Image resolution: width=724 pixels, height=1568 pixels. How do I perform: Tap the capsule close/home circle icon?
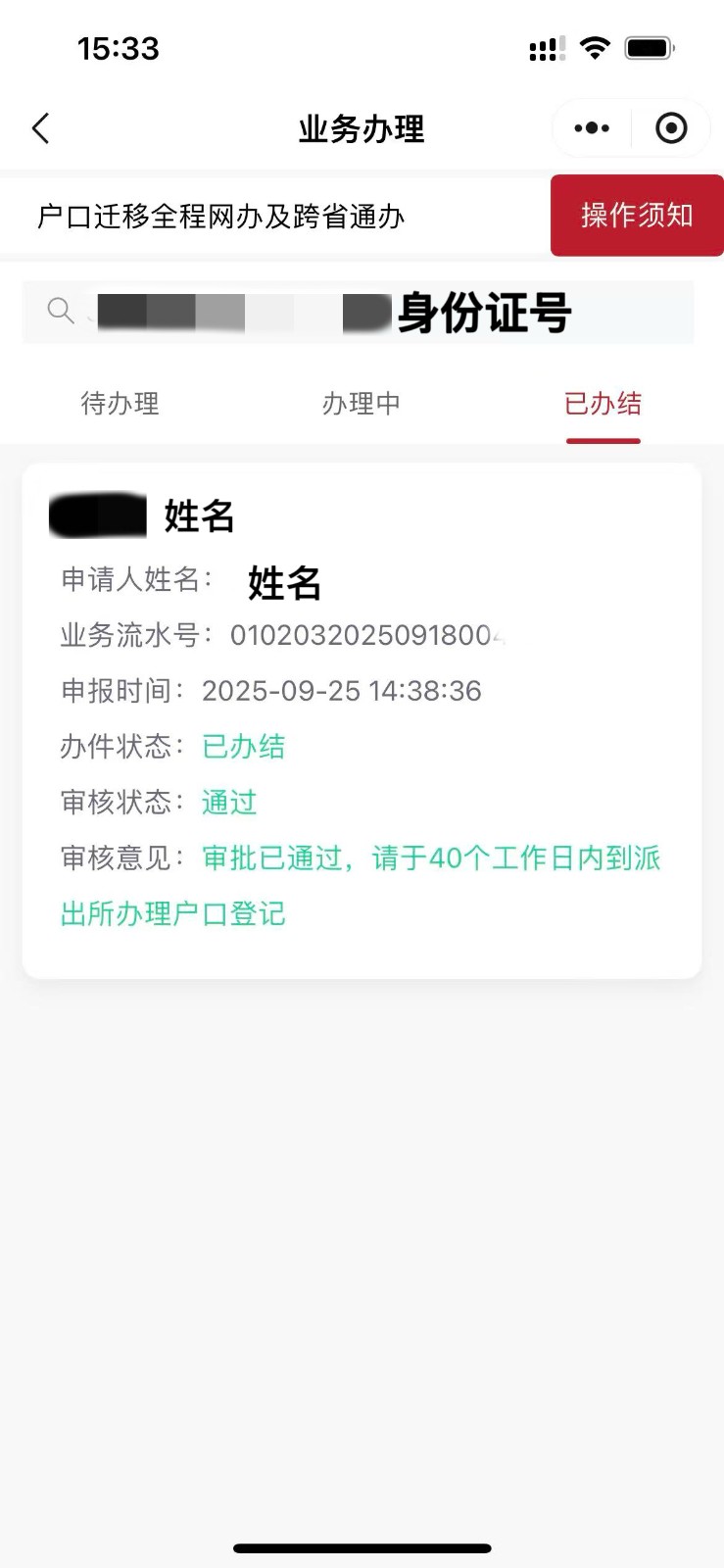click(671, 127)
